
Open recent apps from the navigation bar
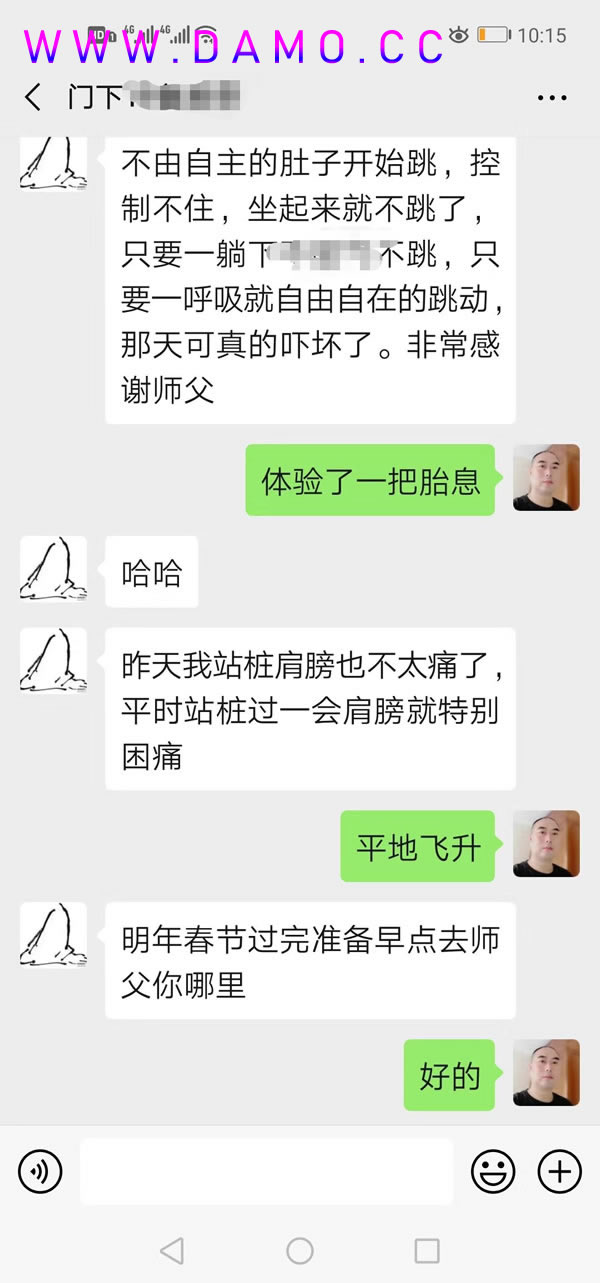pos(427,1250)
